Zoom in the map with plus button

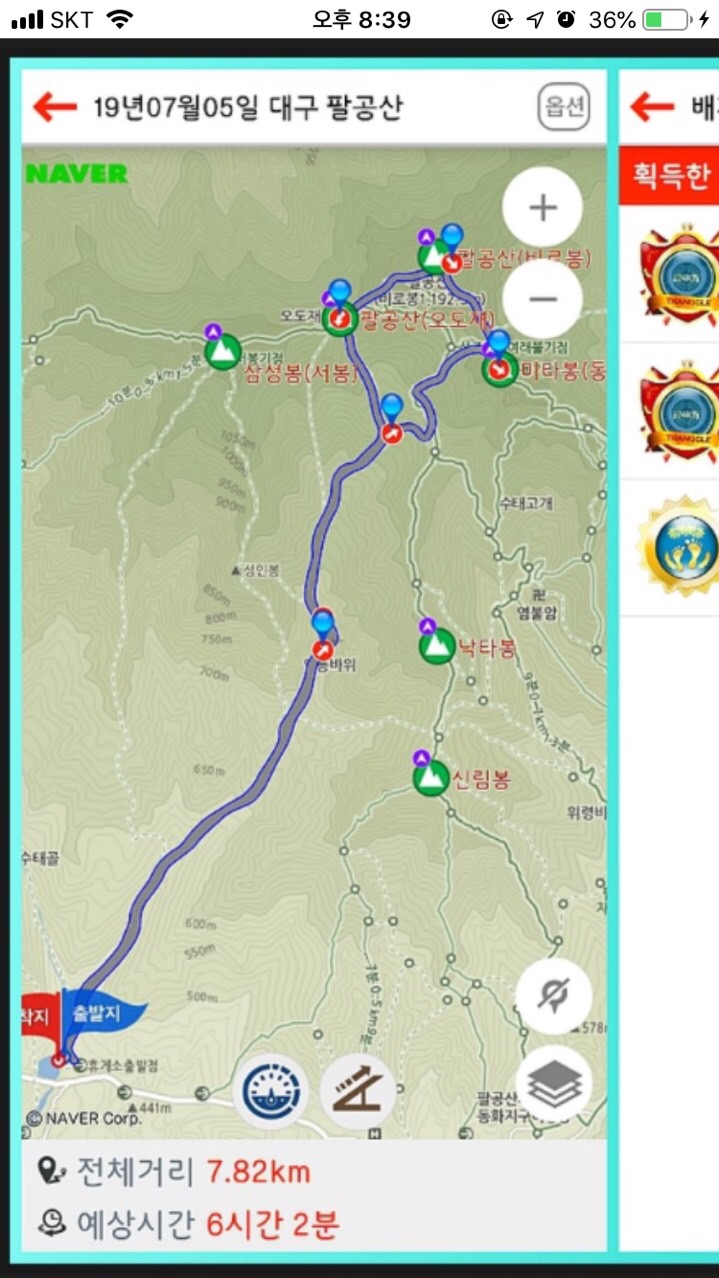point(543,208)
